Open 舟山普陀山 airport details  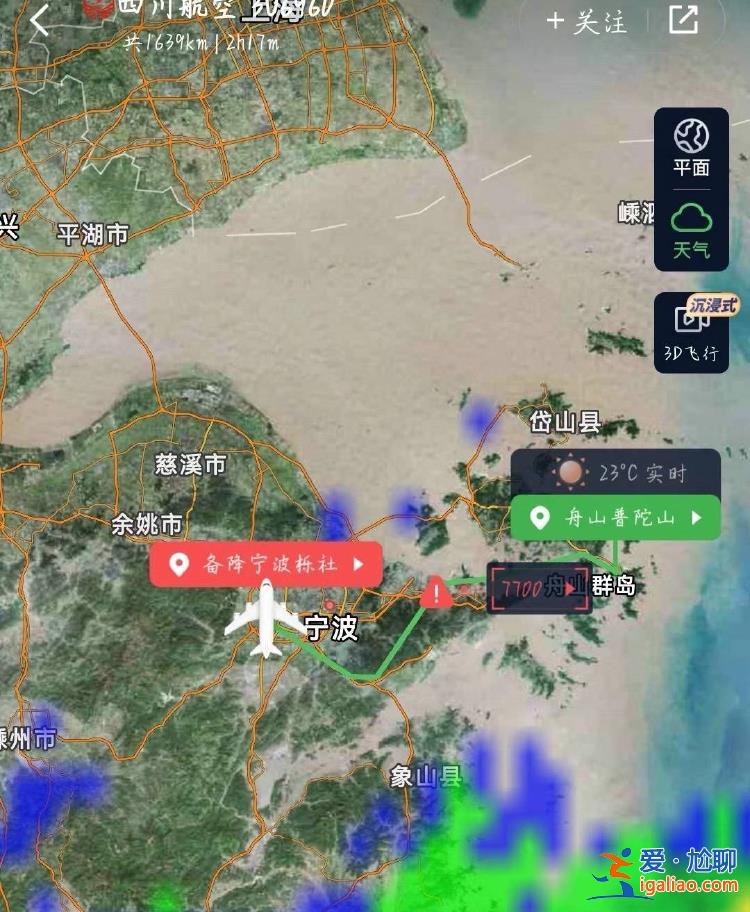coord(615,518)
